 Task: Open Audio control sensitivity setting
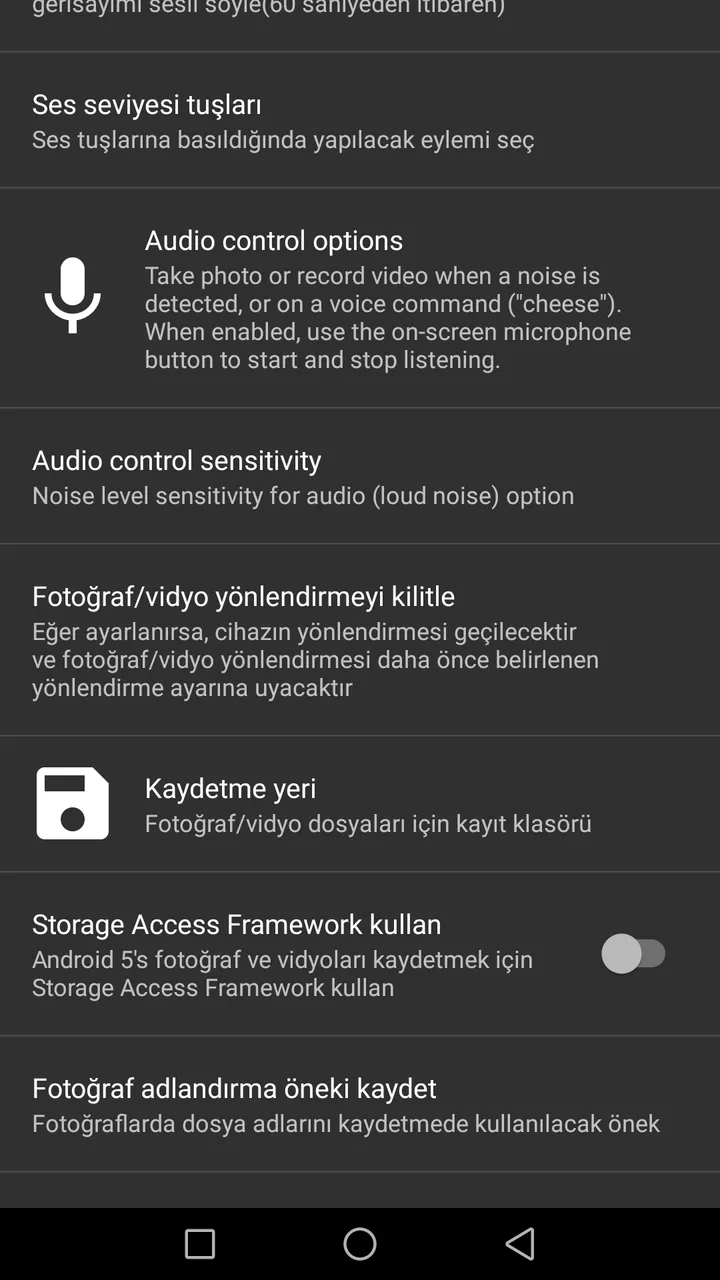point(360,476)
